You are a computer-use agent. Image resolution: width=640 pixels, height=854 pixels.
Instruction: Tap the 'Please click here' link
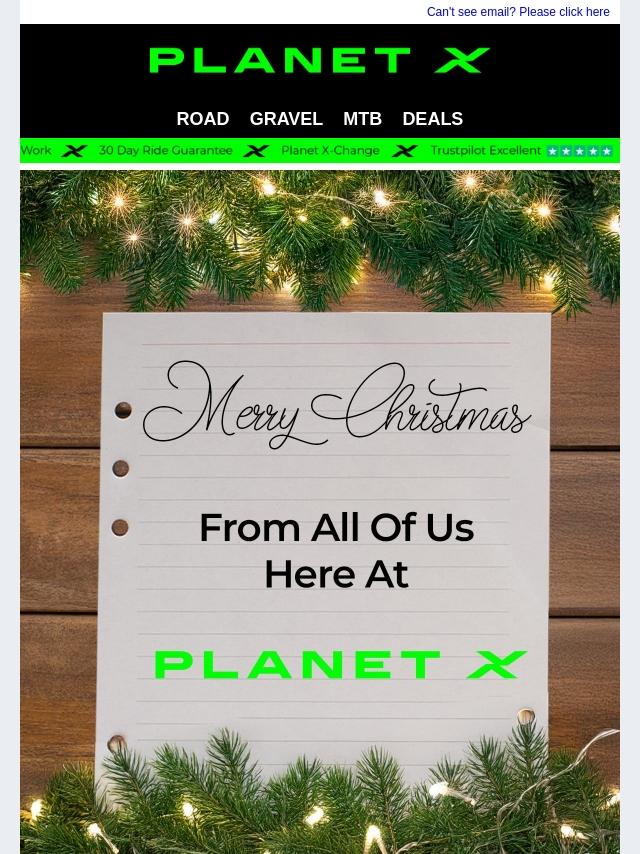coord(564,12)
